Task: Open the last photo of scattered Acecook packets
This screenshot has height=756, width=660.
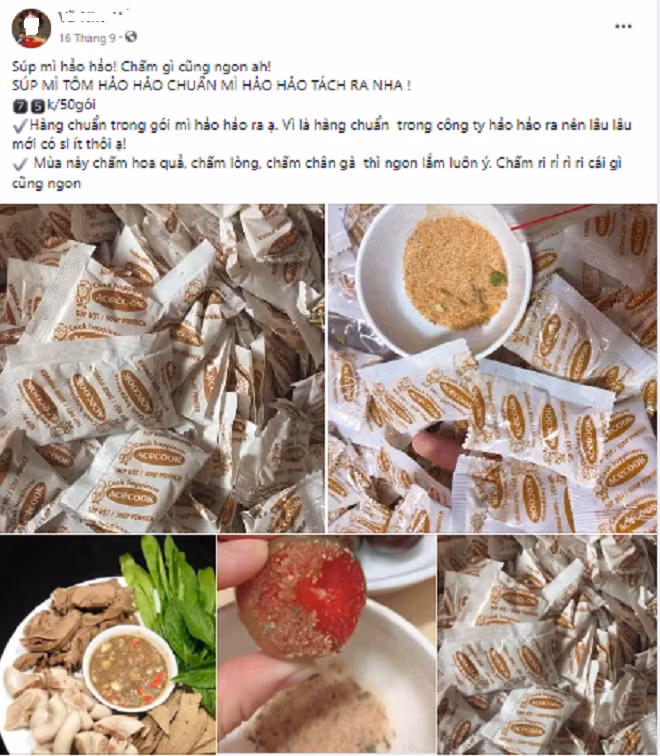Action: (547, 645)
